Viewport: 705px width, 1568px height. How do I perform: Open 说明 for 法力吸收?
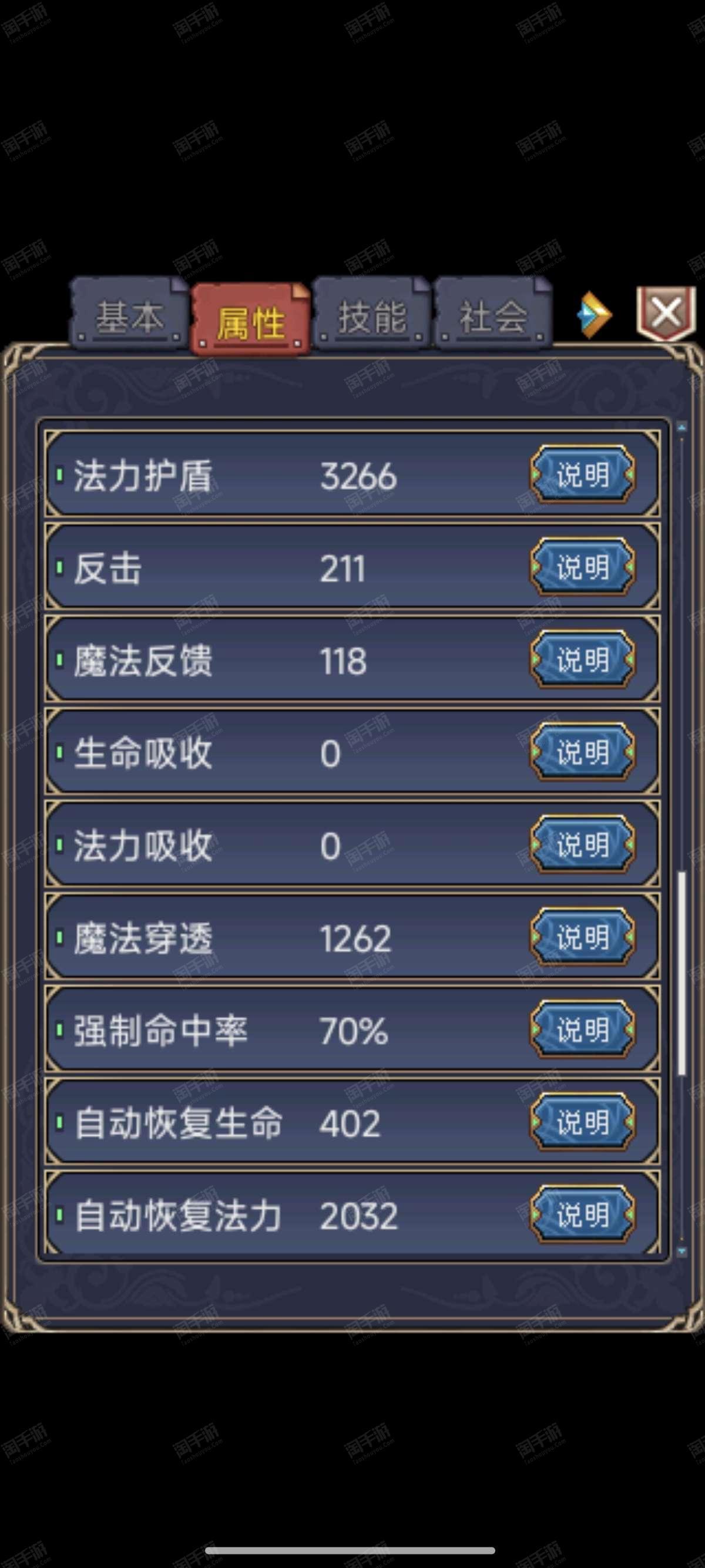coord(582,845)
